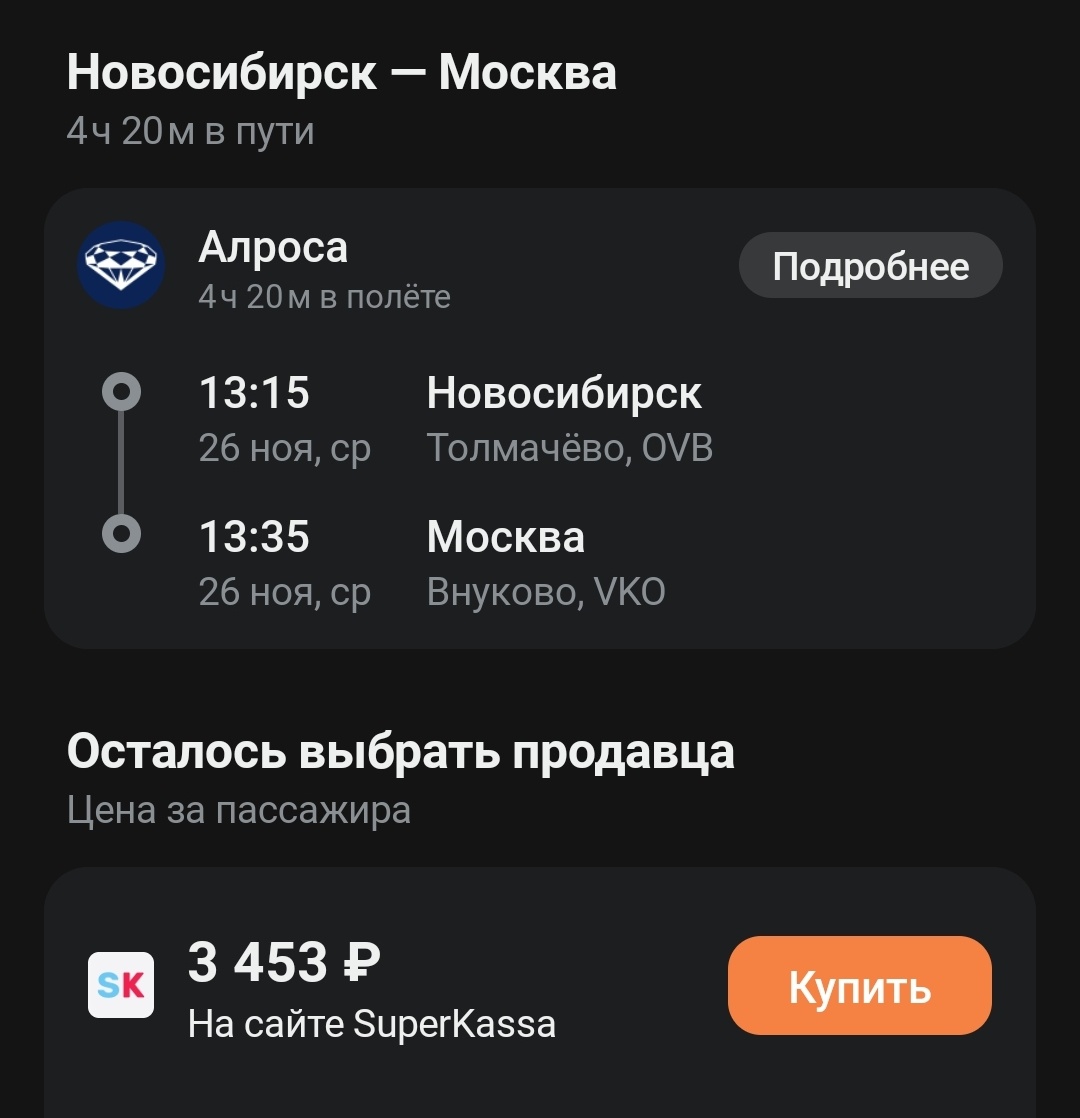Select the SuperKassa seller logo icon
Screen dimensions: 1080x1118
119,983
